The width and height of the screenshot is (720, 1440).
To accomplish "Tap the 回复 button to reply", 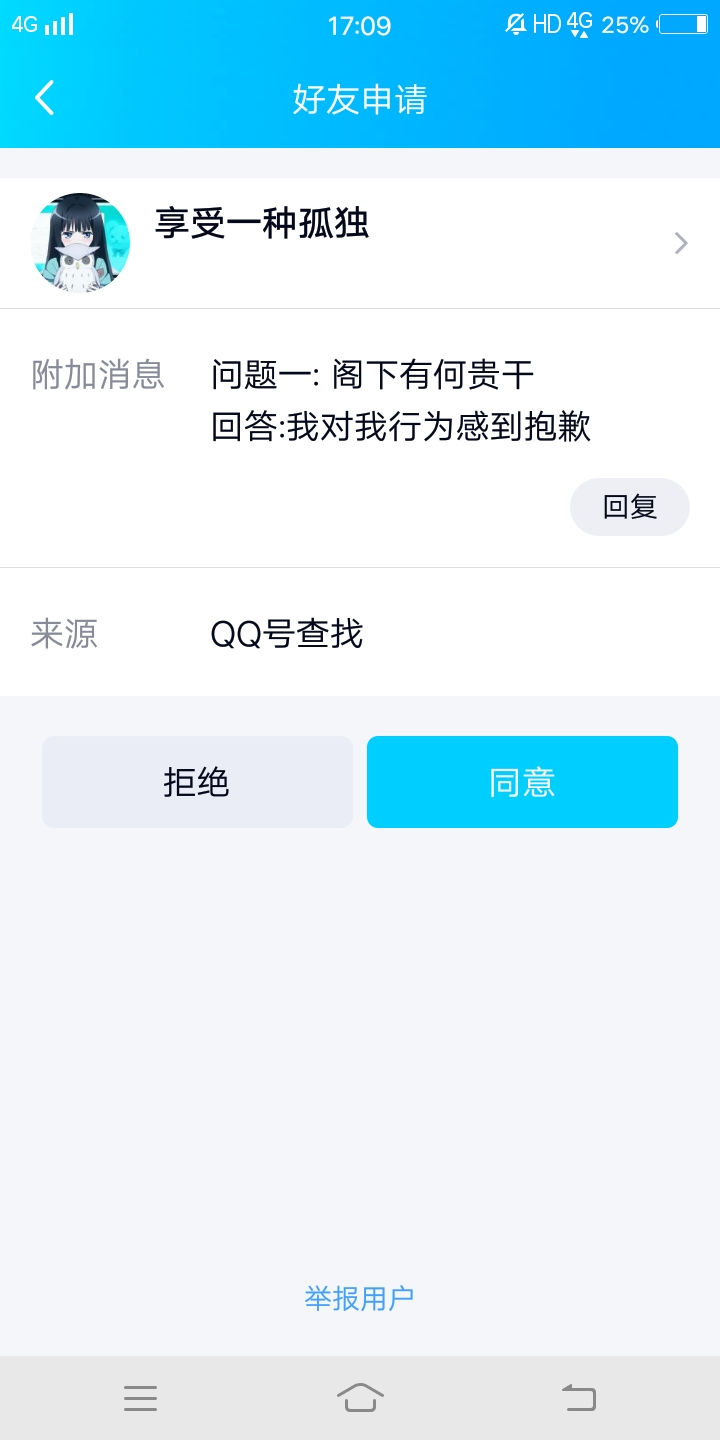I will click(x=629, y=507).
